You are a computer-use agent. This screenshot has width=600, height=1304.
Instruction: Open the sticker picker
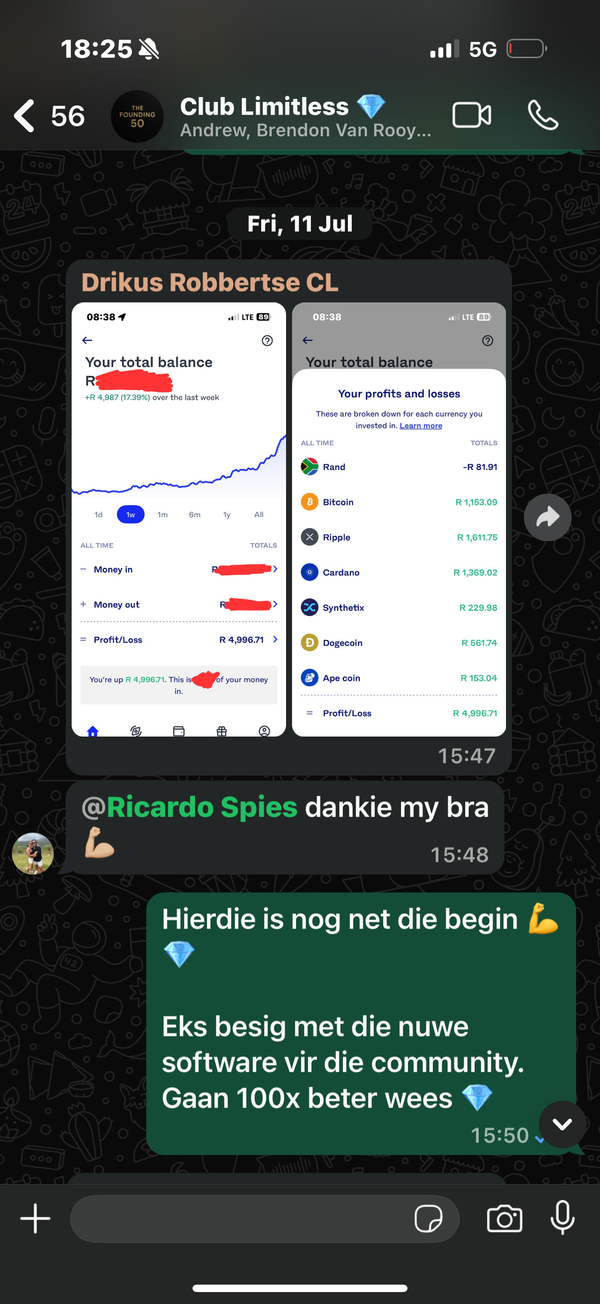[429, 1218]
